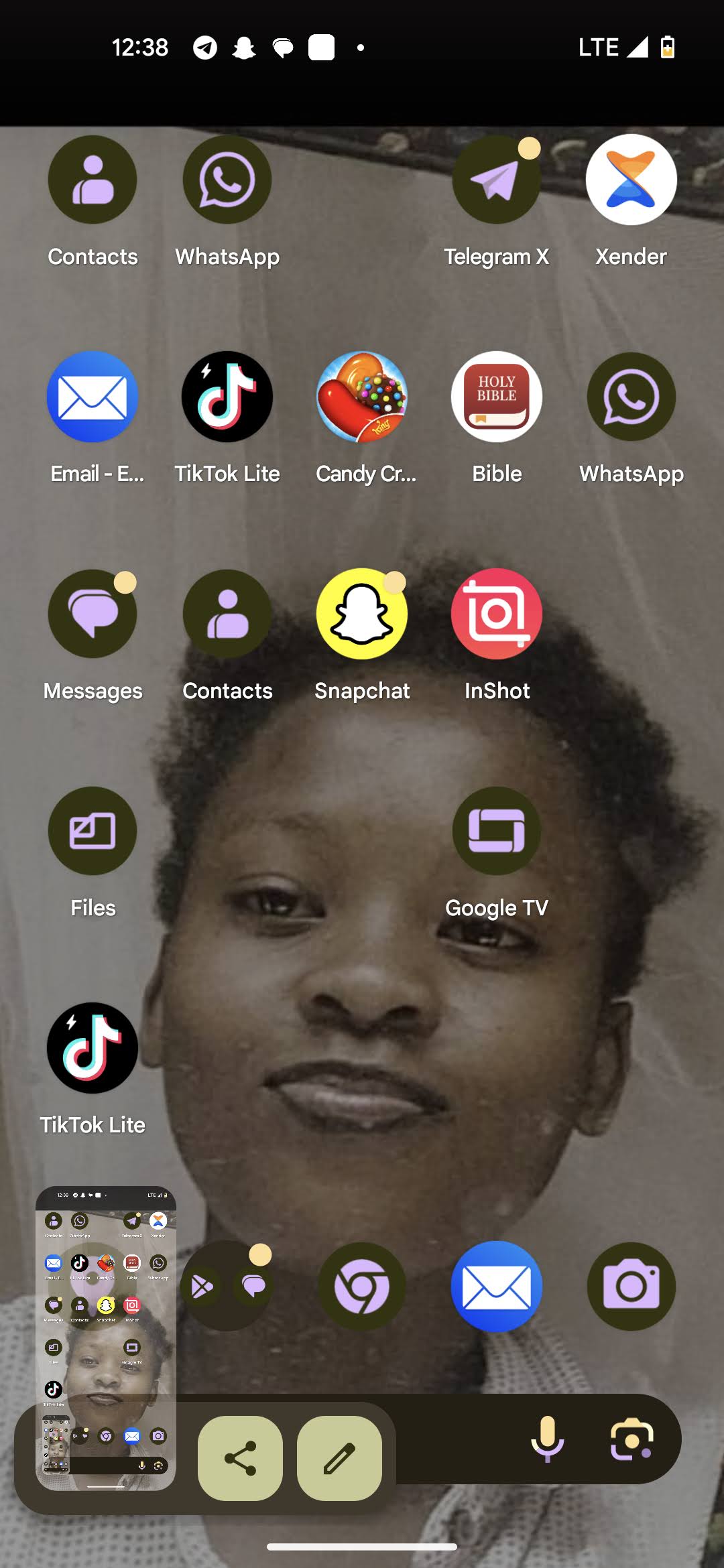Open the Files app
The width and height of the screenshot is (724, 1568).
click(93, 831)
